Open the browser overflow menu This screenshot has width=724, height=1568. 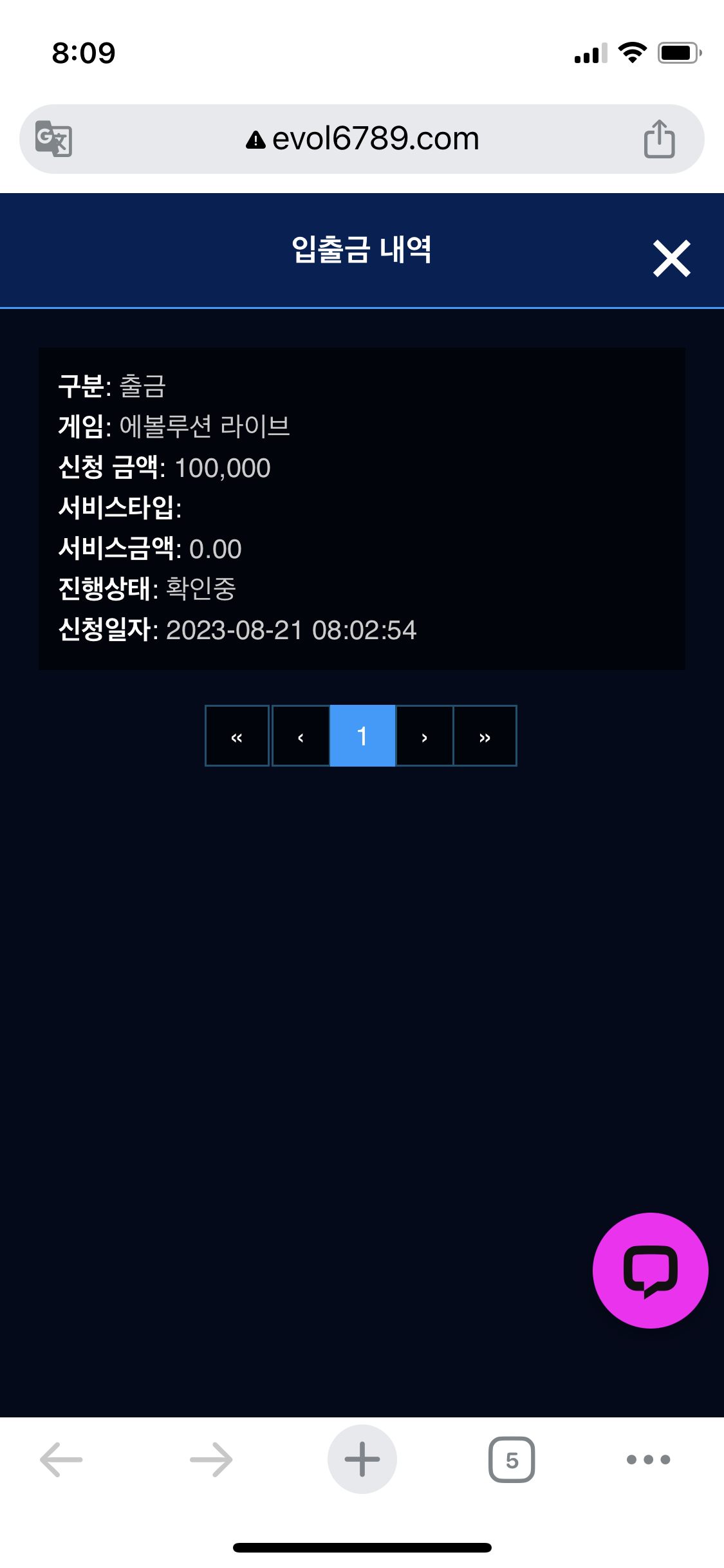649,1459
